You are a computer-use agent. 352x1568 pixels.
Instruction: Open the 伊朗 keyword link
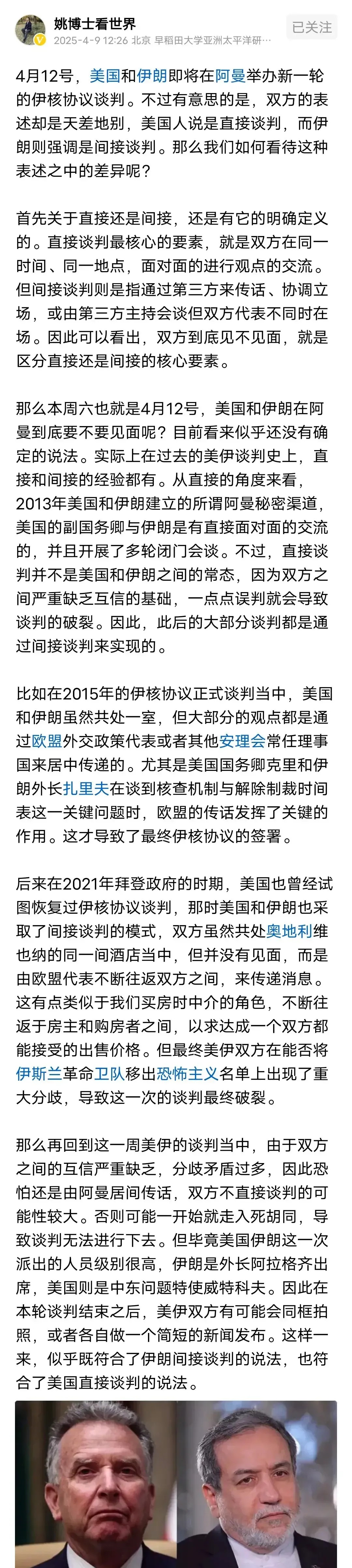152,76
